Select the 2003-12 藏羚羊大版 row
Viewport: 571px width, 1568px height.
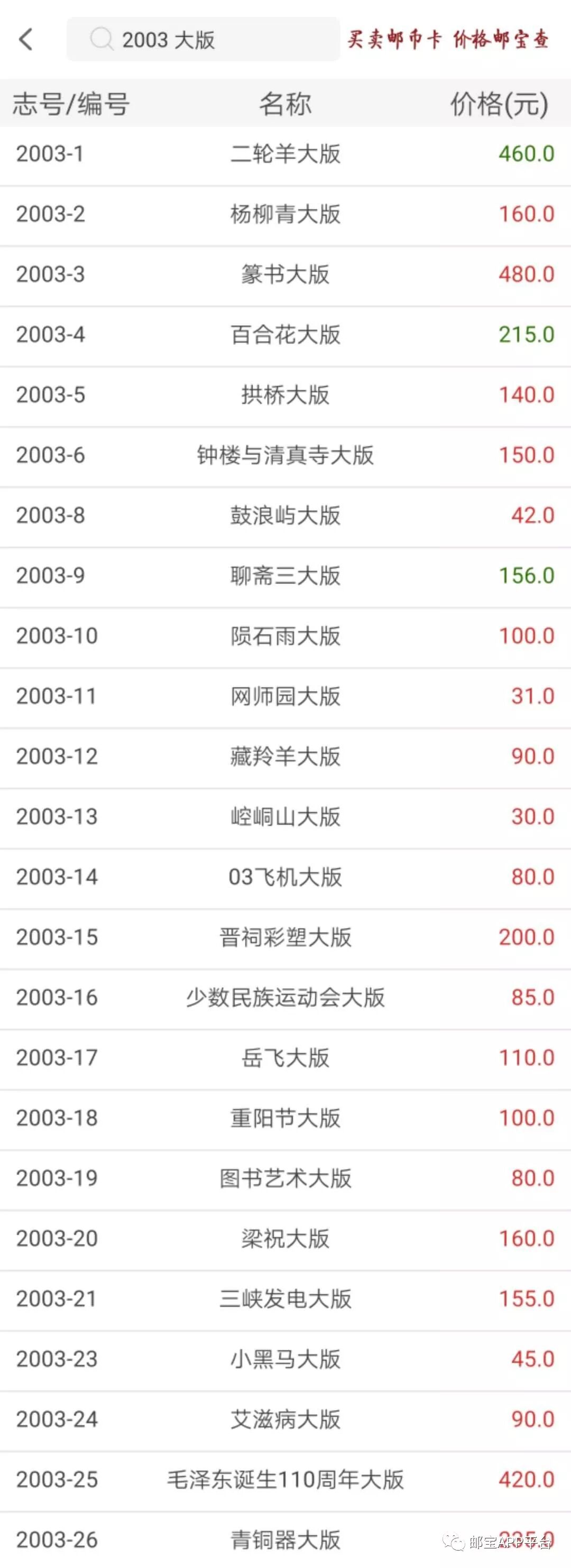(x=285, y=757)
